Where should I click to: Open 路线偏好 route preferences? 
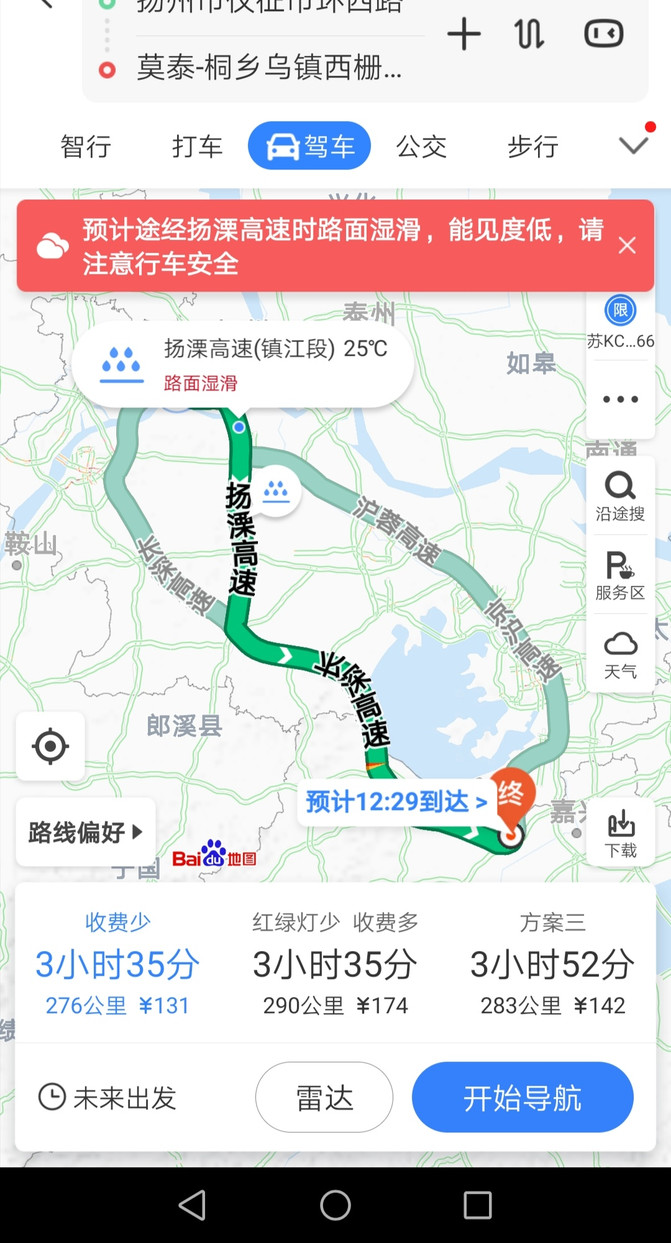click(86, 831)
